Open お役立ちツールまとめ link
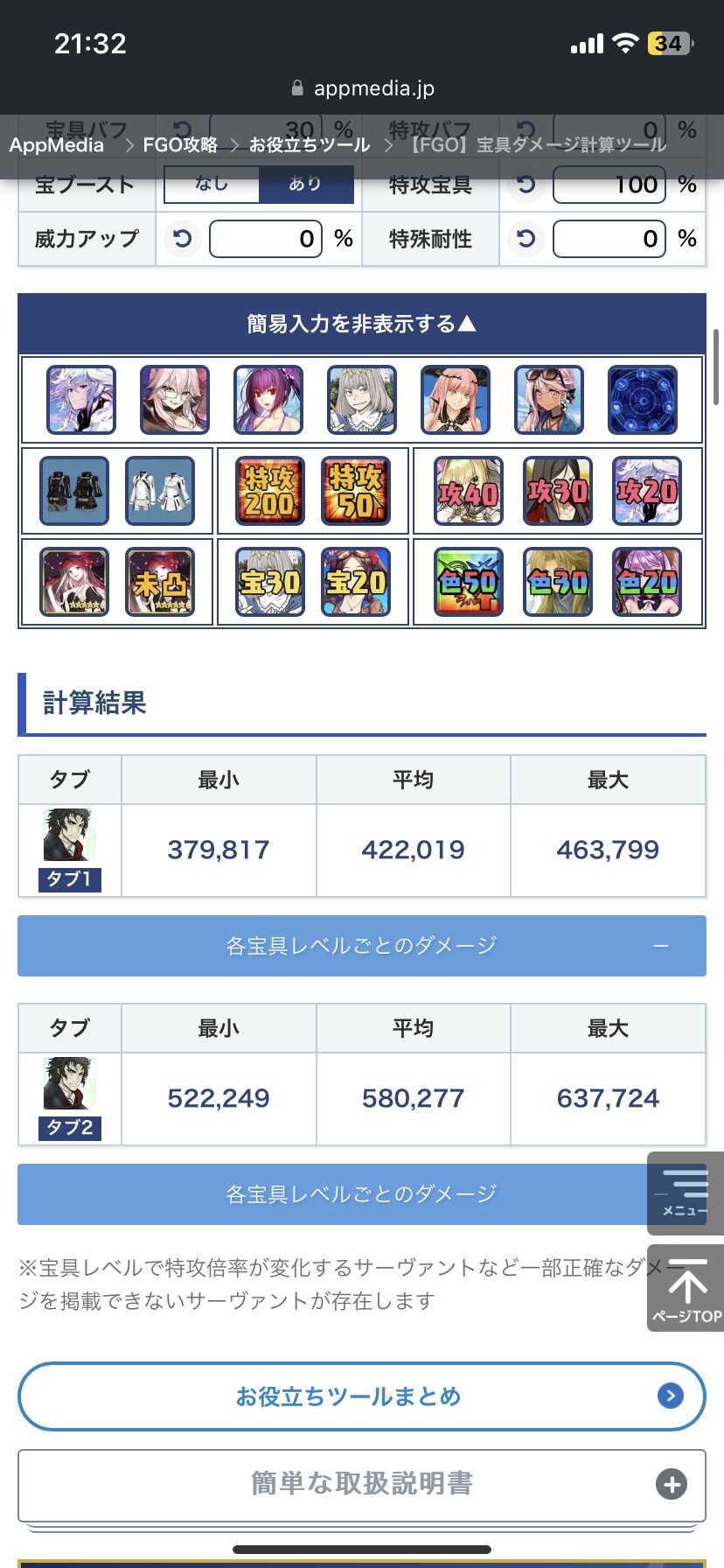 pos(362,1396)
